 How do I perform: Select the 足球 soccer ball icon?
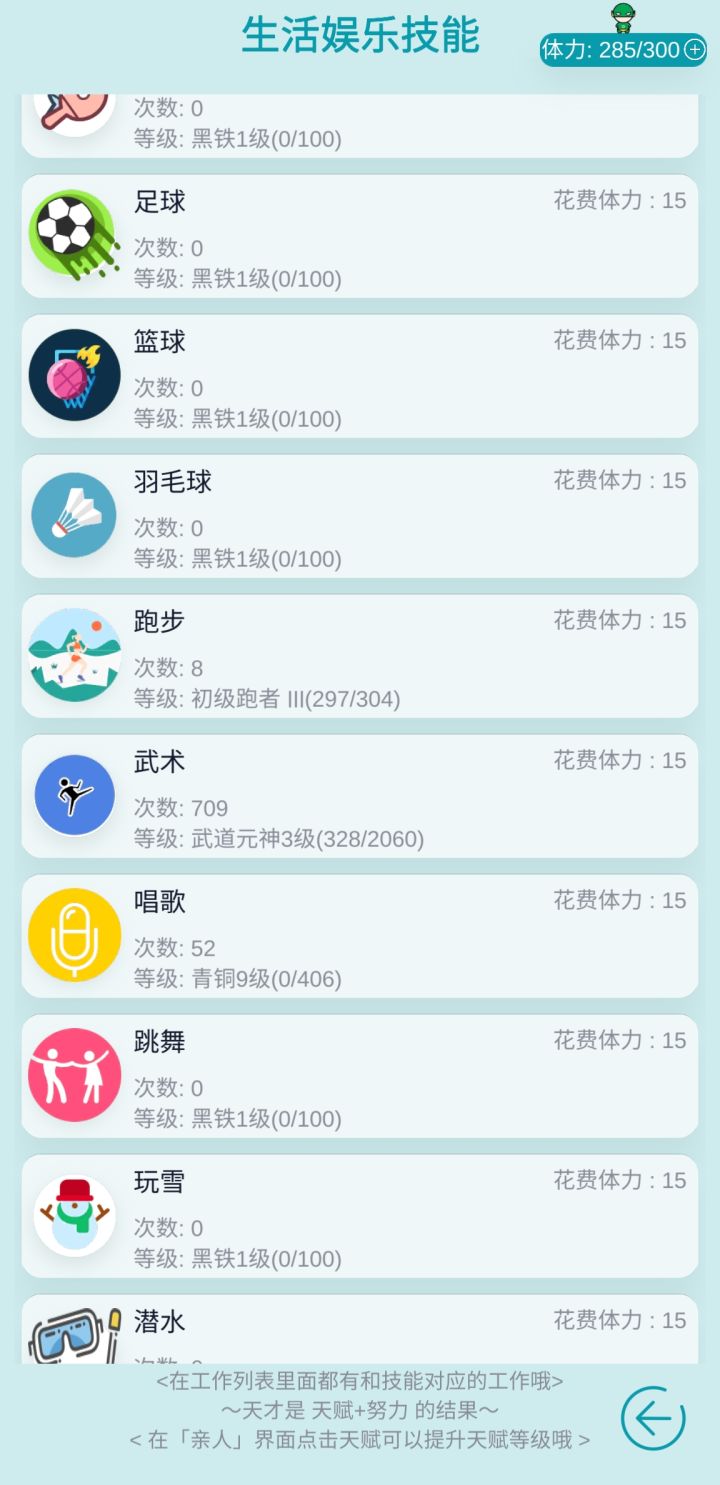point(74,236)
